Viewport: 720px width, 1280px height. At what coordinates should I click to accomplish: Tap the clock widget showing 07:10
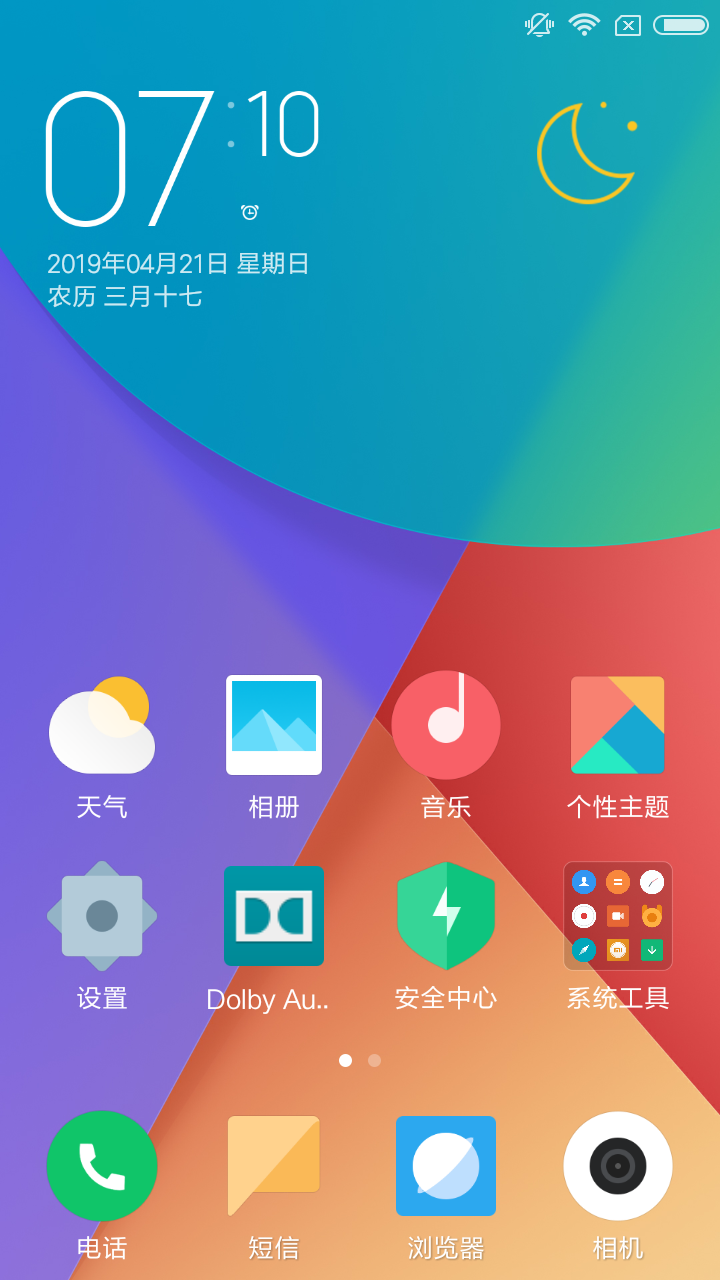(182, 160)
